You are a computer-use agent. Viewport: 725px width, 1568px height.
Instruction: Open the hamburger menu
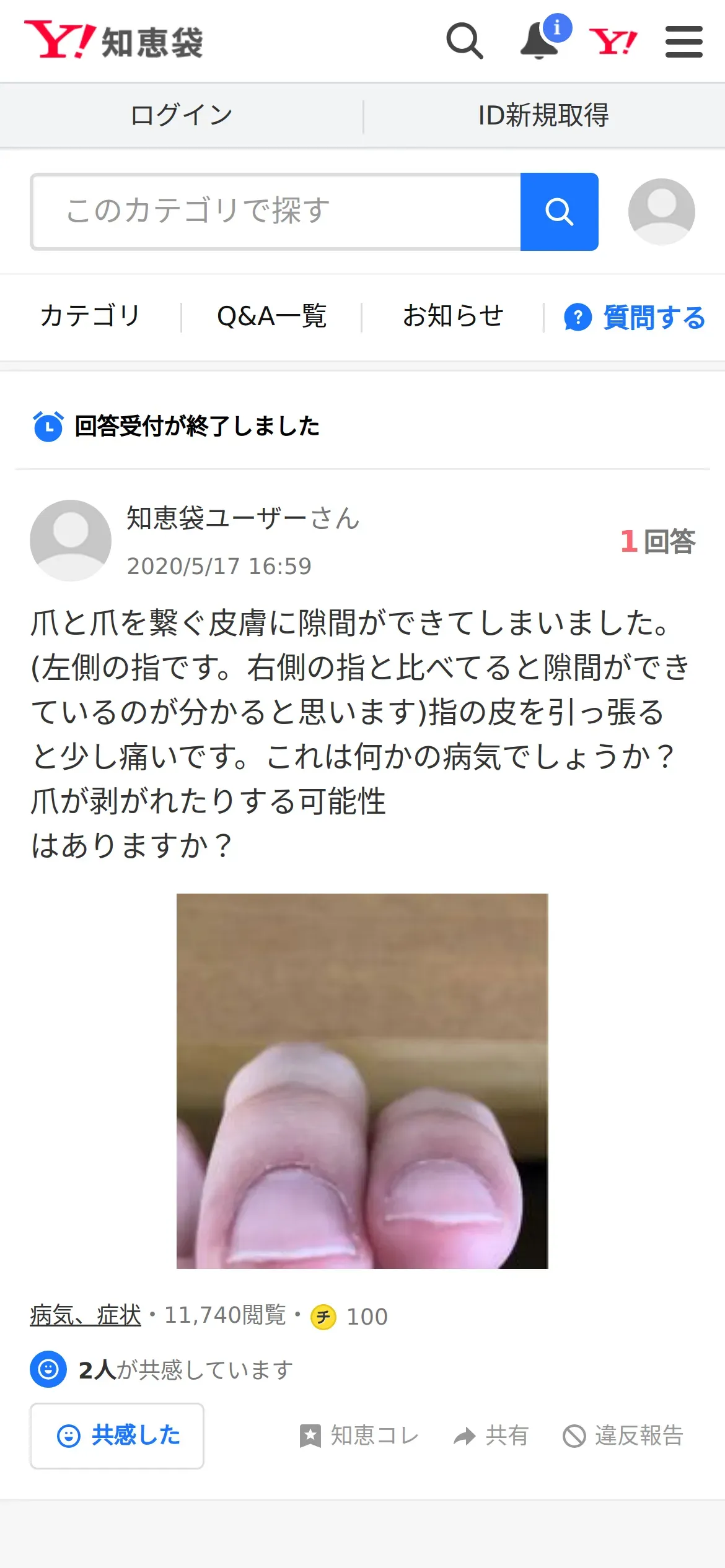683,41
